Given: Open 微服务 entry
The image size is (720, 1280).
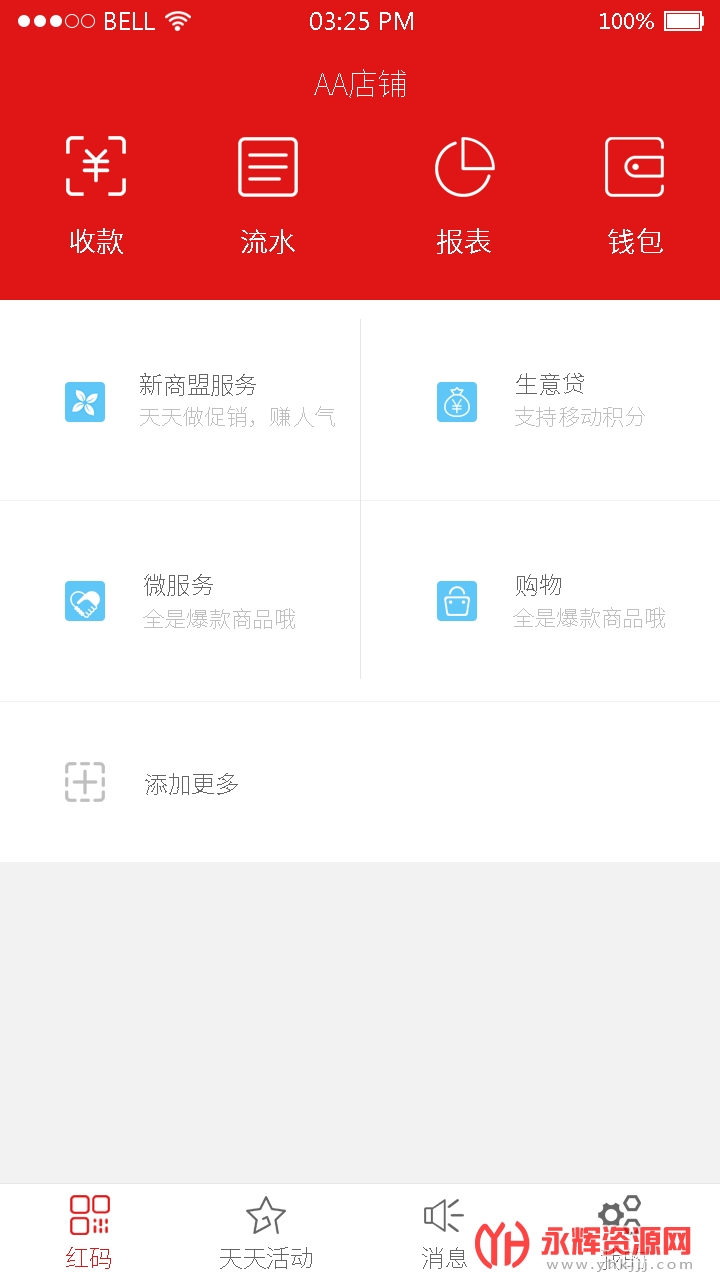Looking at the screenshot, I should point(180,601).
